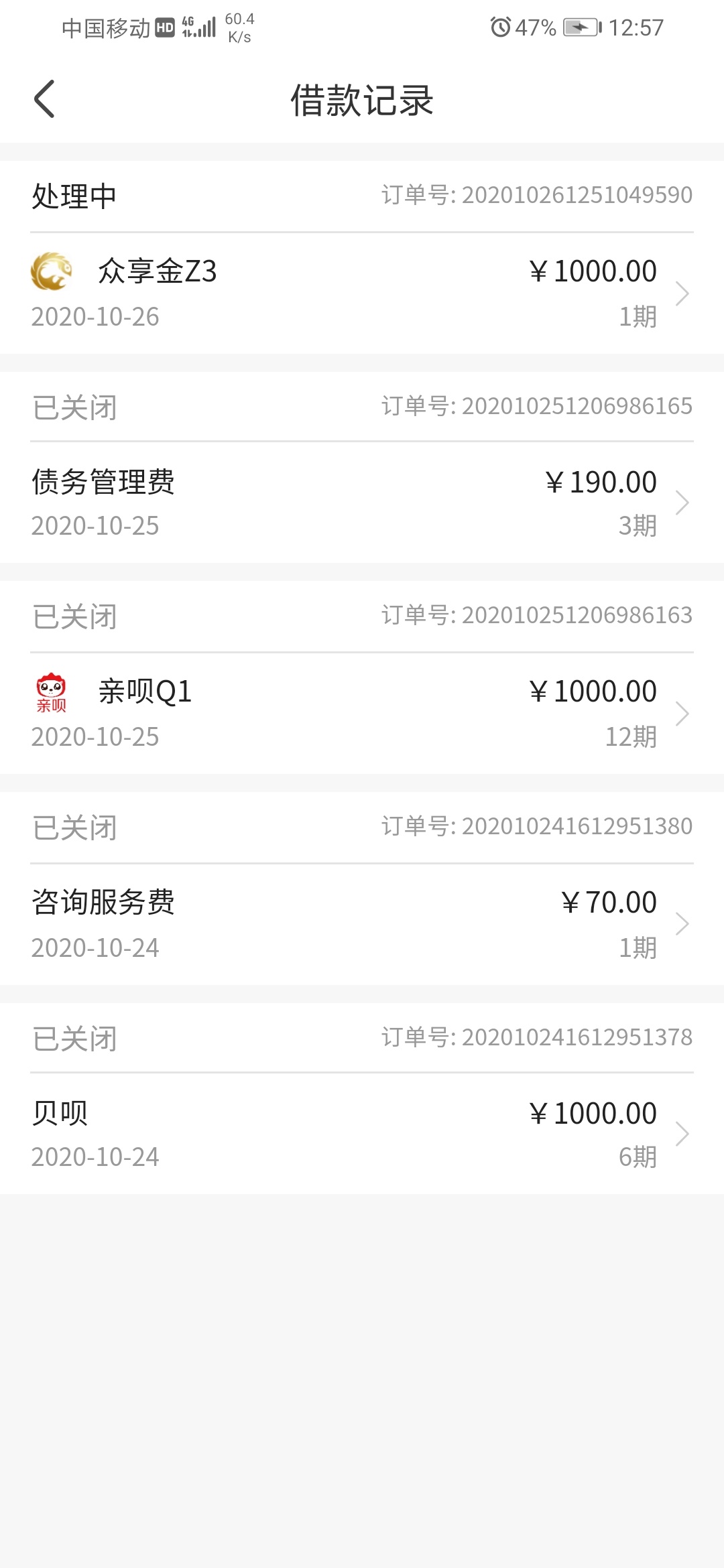Image resolution: width=724 pixels, height=1568 pixels.
Task: Go back from 借款记录 page
Action: click(44, 99)
